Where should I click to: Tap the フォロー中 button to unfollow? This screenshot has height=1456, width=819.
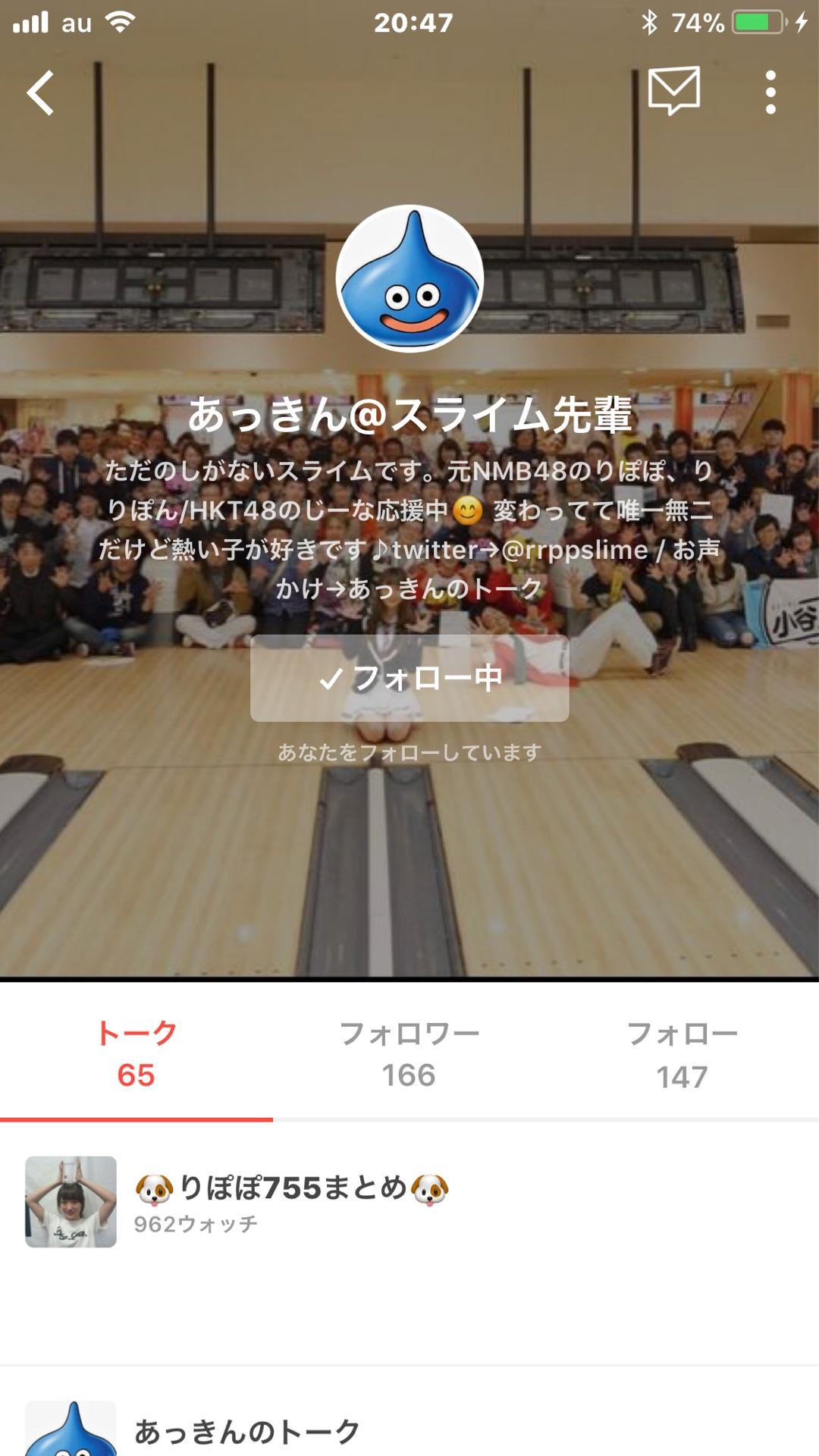[409, 678]
